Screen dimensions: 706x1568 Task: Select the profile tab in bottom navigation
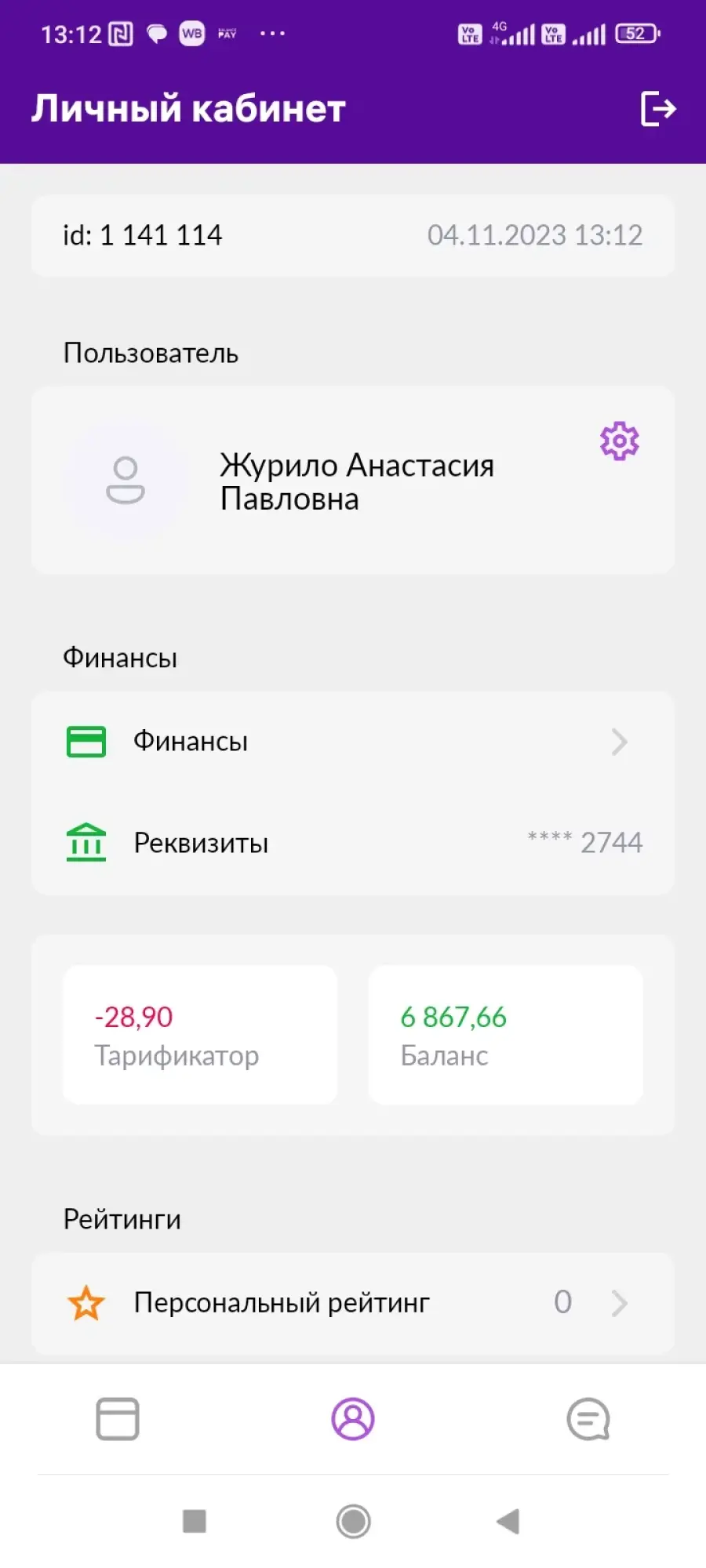pos(353,1419)
